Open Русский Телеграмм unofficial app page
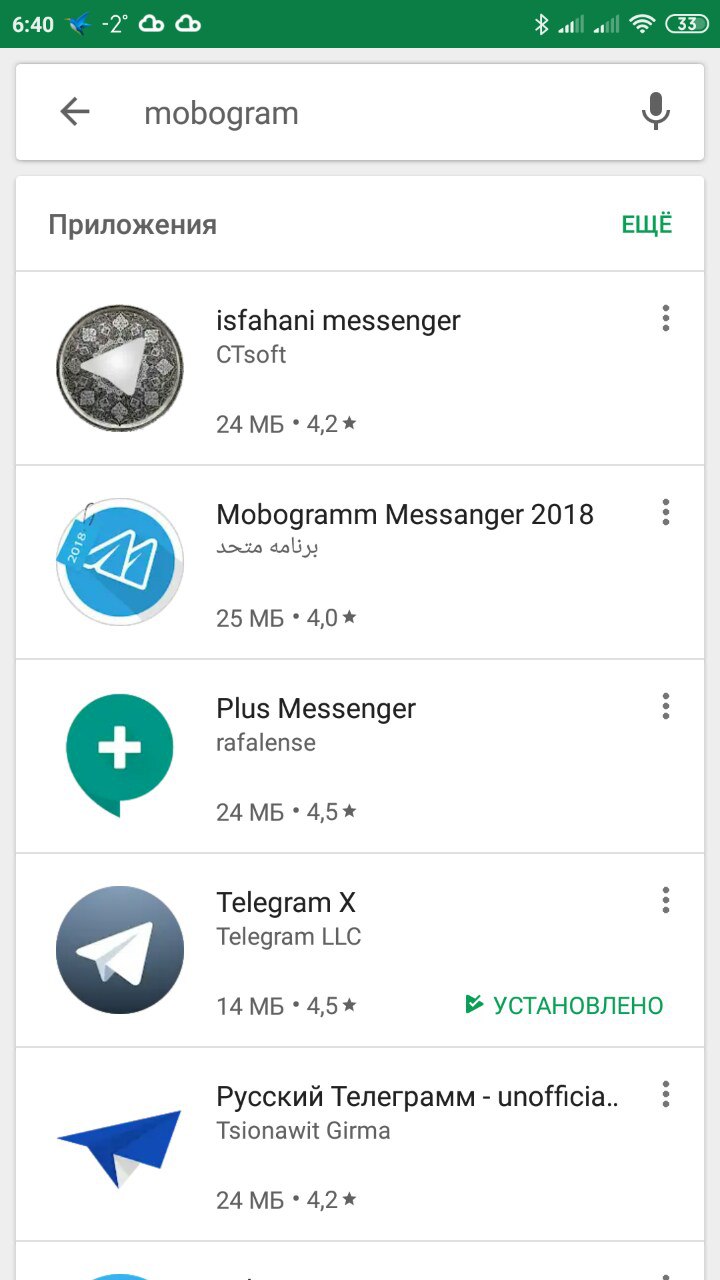This screenshot has height=1280, width=720. 416,1097
